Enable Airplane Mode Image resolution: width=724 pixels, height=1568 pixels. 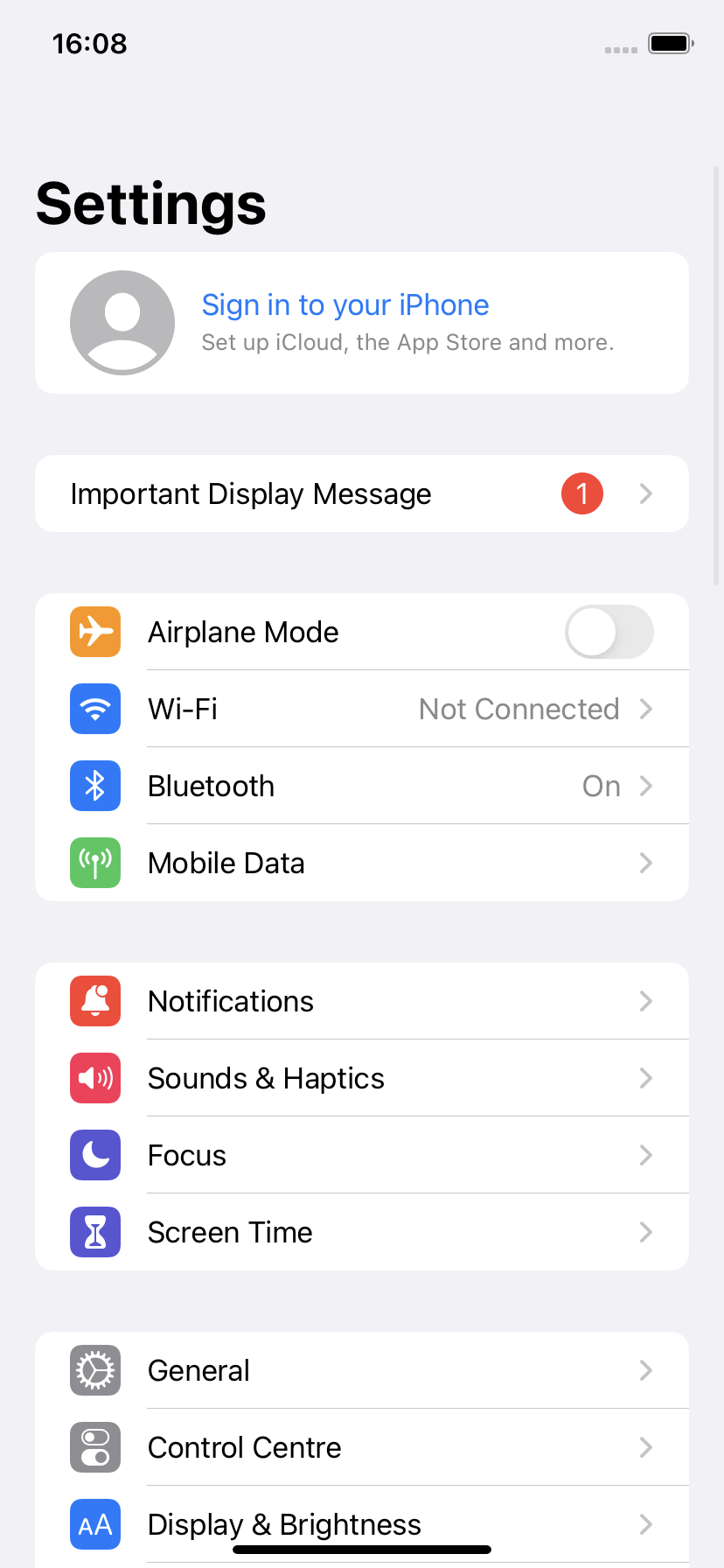click(x=609, y=632)
